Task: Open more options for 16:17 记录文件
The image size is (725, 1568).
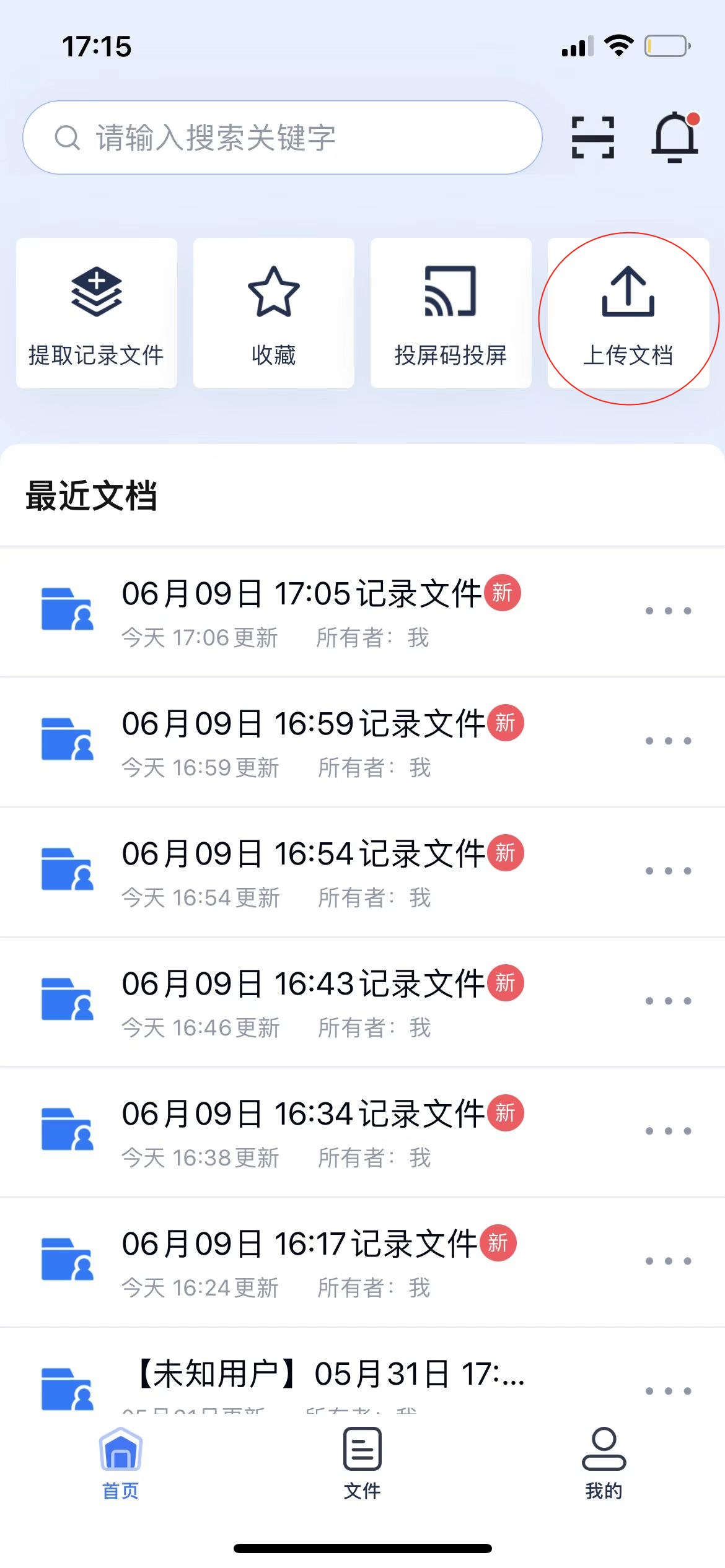Action: click(x=669, y=1261)
